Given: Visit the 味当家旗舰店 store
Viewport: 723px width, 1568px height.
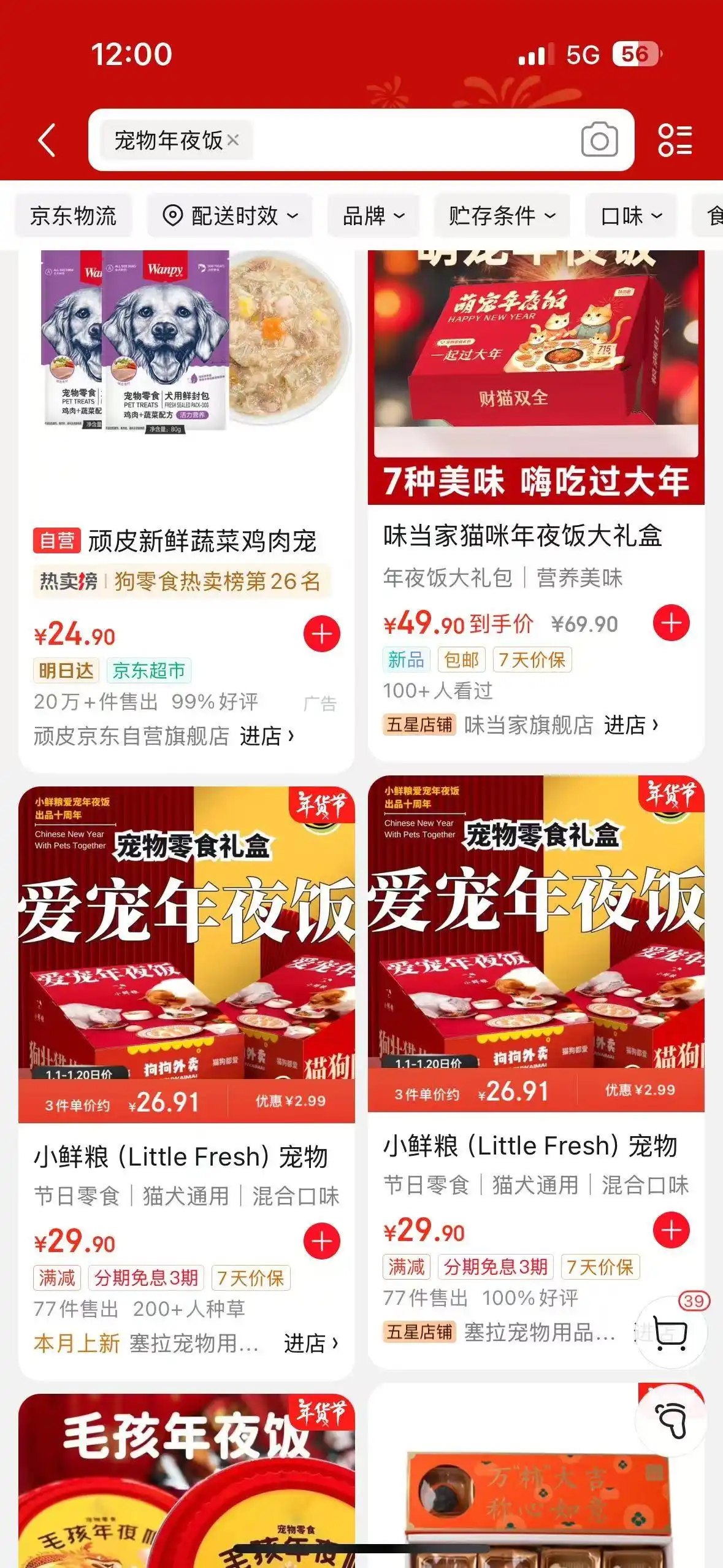Looking at the screenshot, I should (630, 724).
